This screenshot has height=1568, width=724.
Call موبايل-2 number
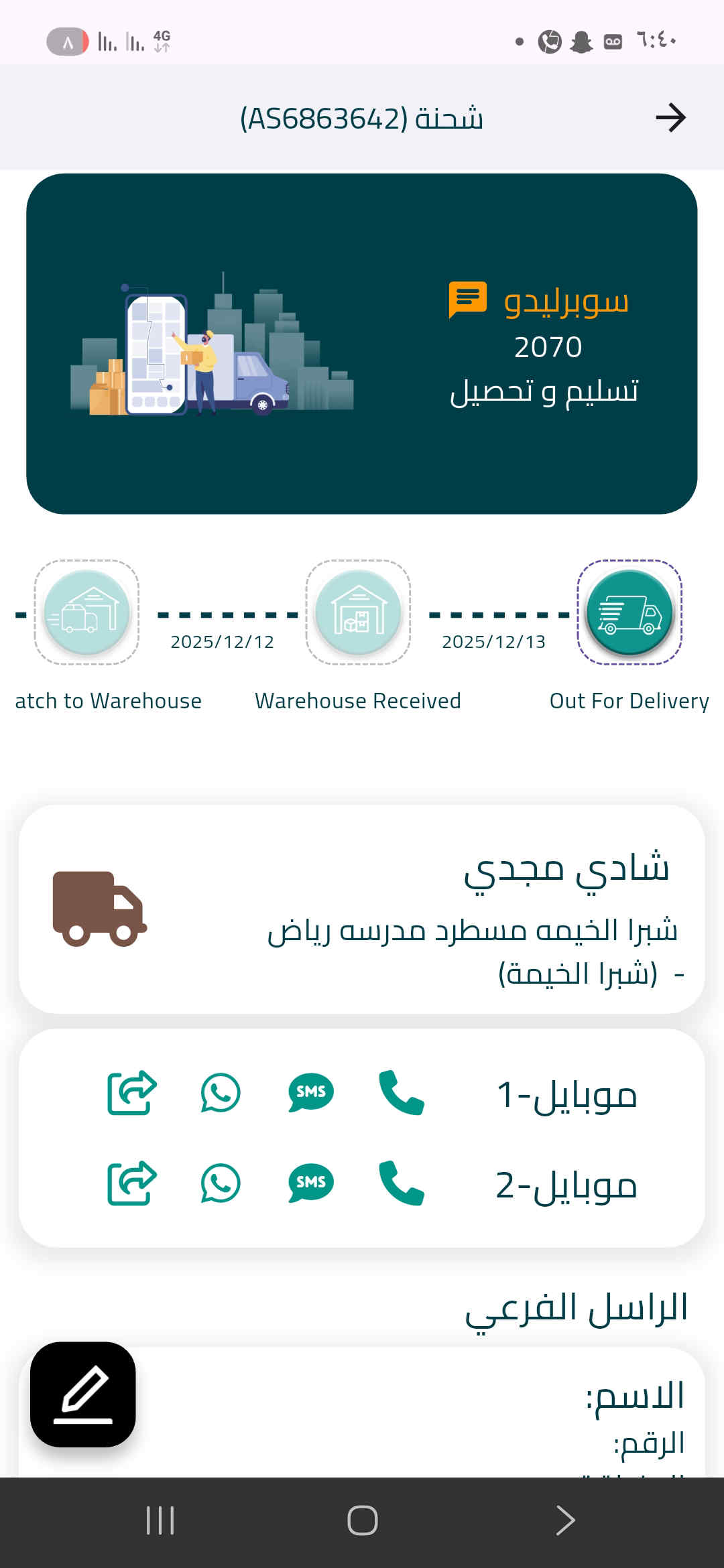pos(401,1183)
